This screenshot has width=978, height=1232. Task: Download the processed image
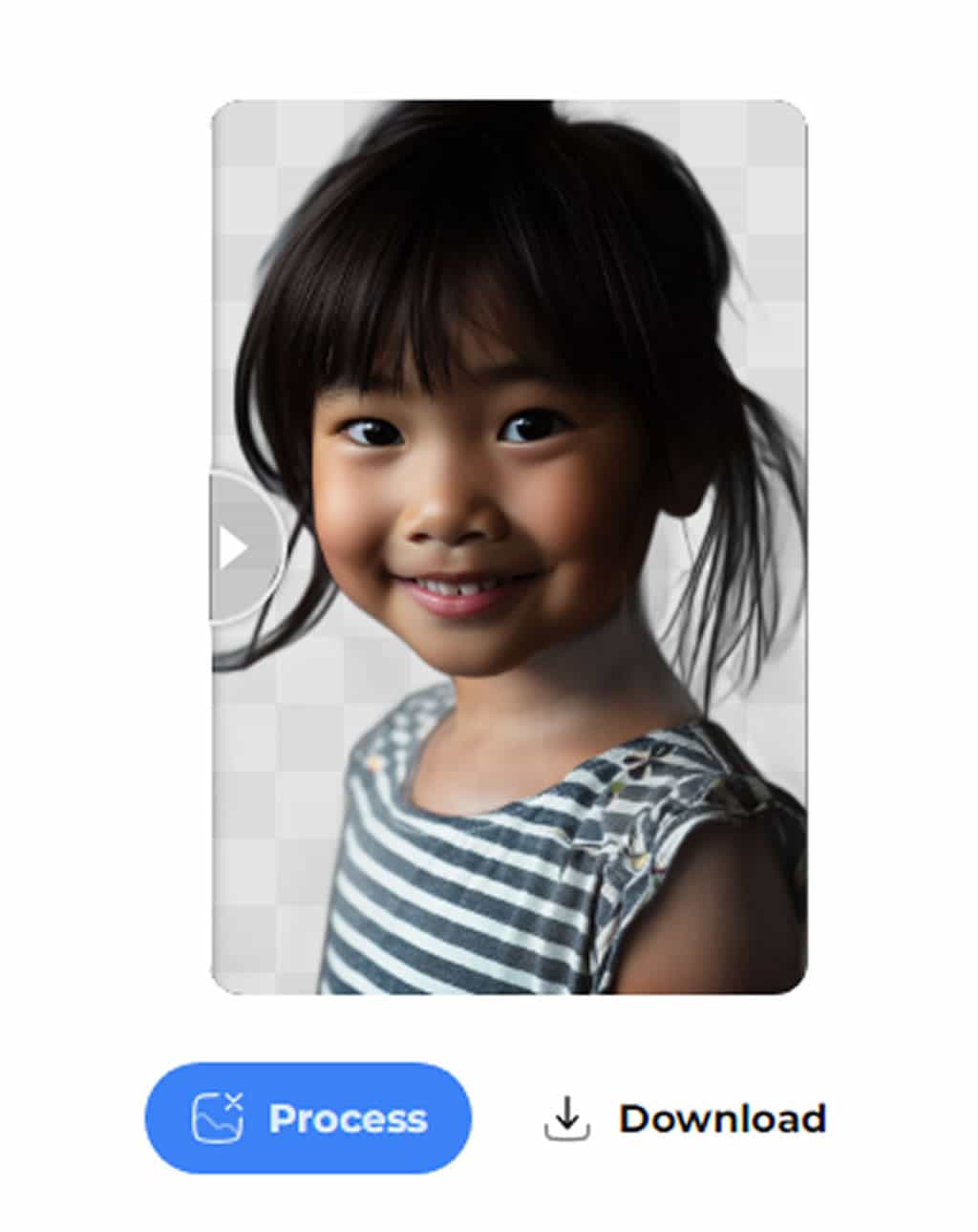pos(685,1118)
